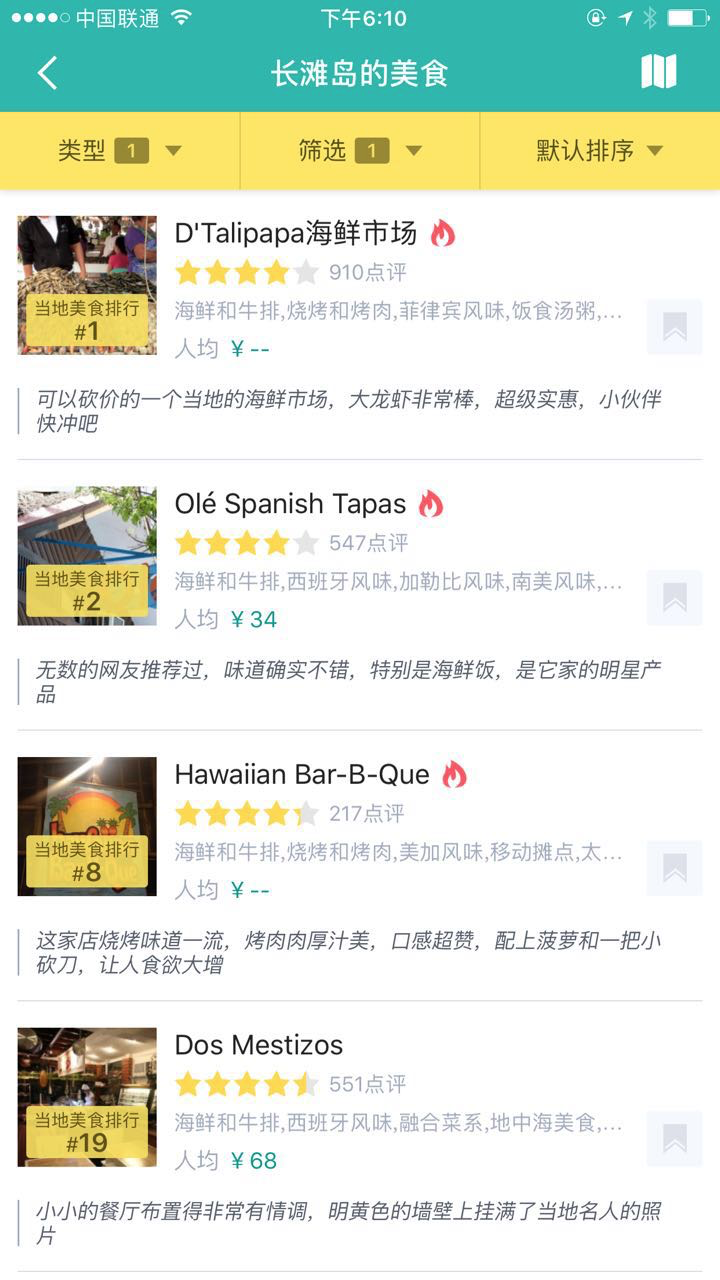Save Hawaiian Bar-B-Que with bookmark icon

point(674,868)
